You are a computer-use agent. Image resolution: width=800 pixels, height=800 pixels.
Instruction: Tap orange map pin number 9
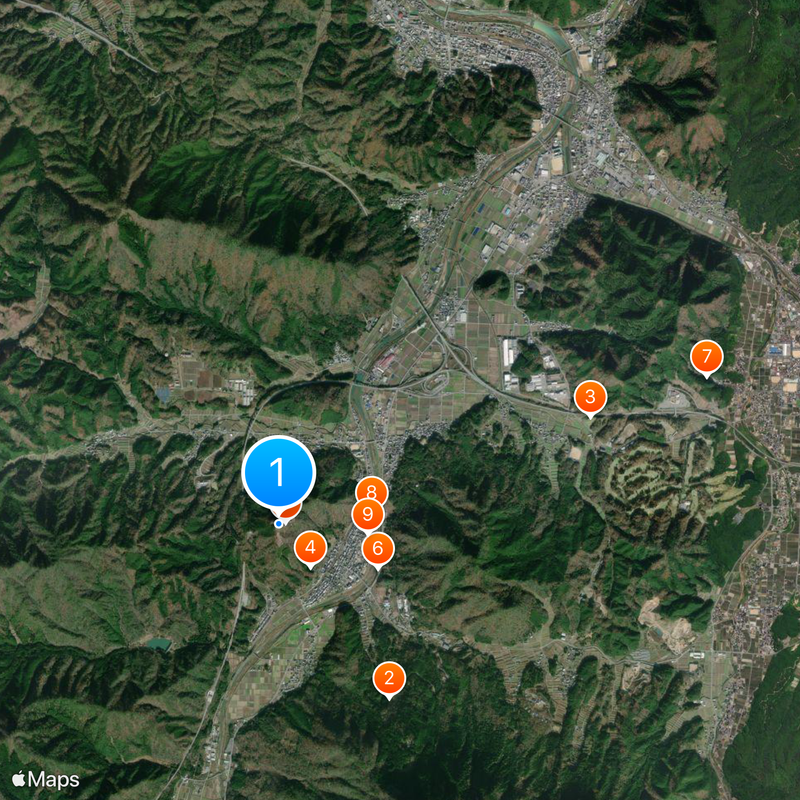367,516
